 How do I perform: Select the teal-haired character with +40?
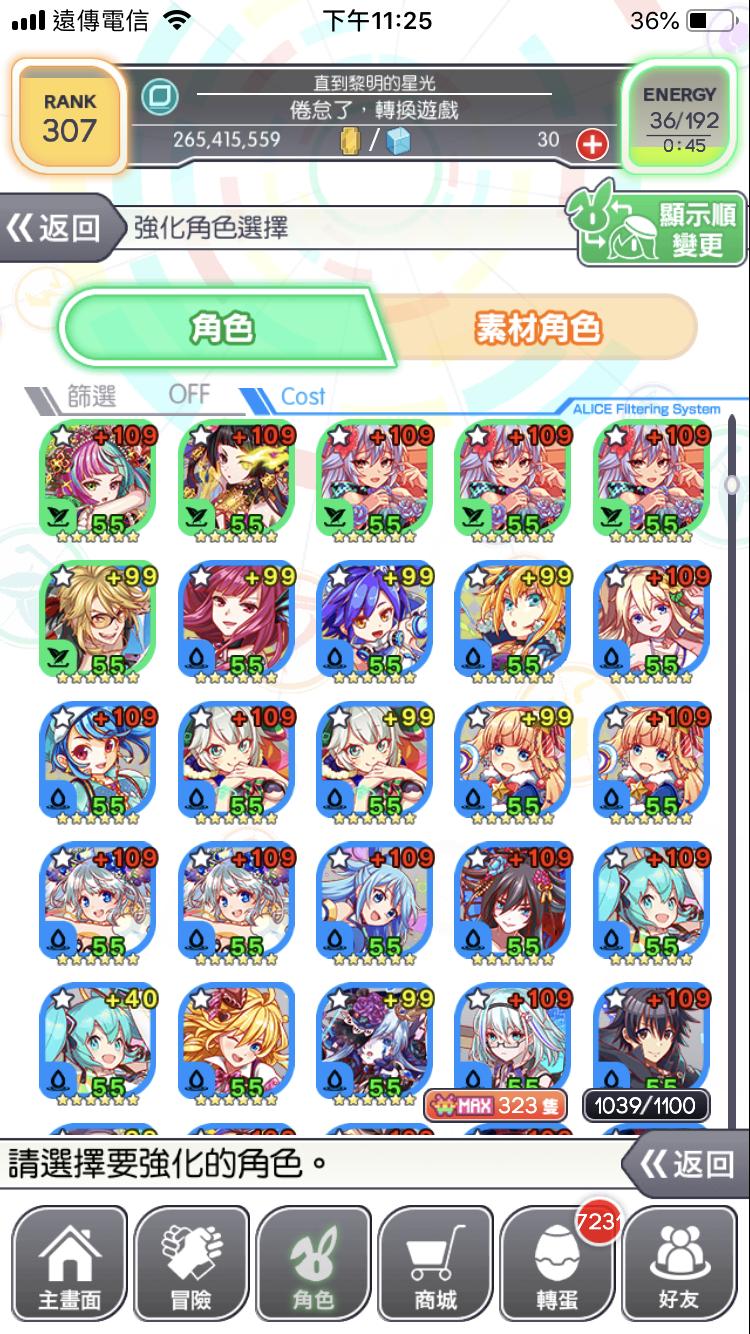[98, 1043]
